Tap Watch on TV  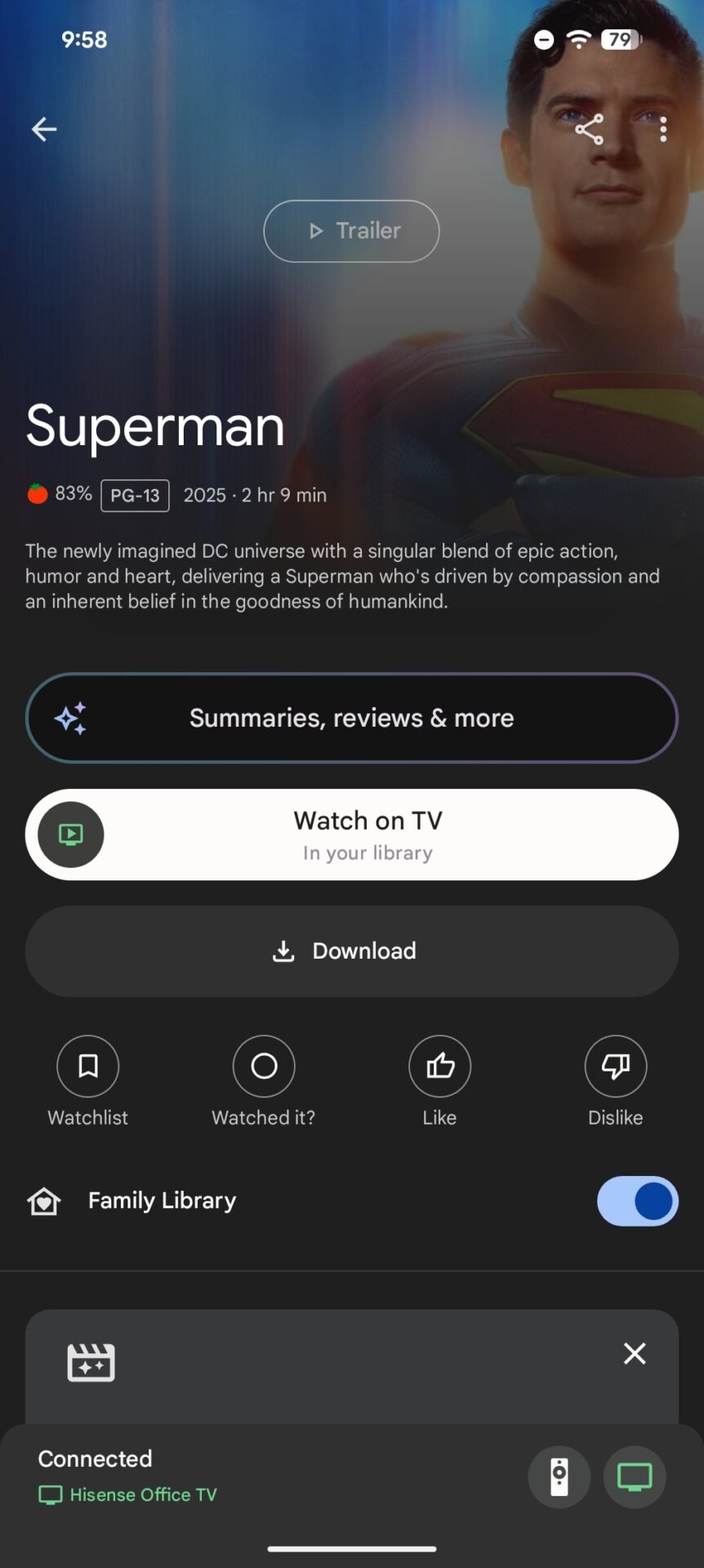[x=352, y=835]
